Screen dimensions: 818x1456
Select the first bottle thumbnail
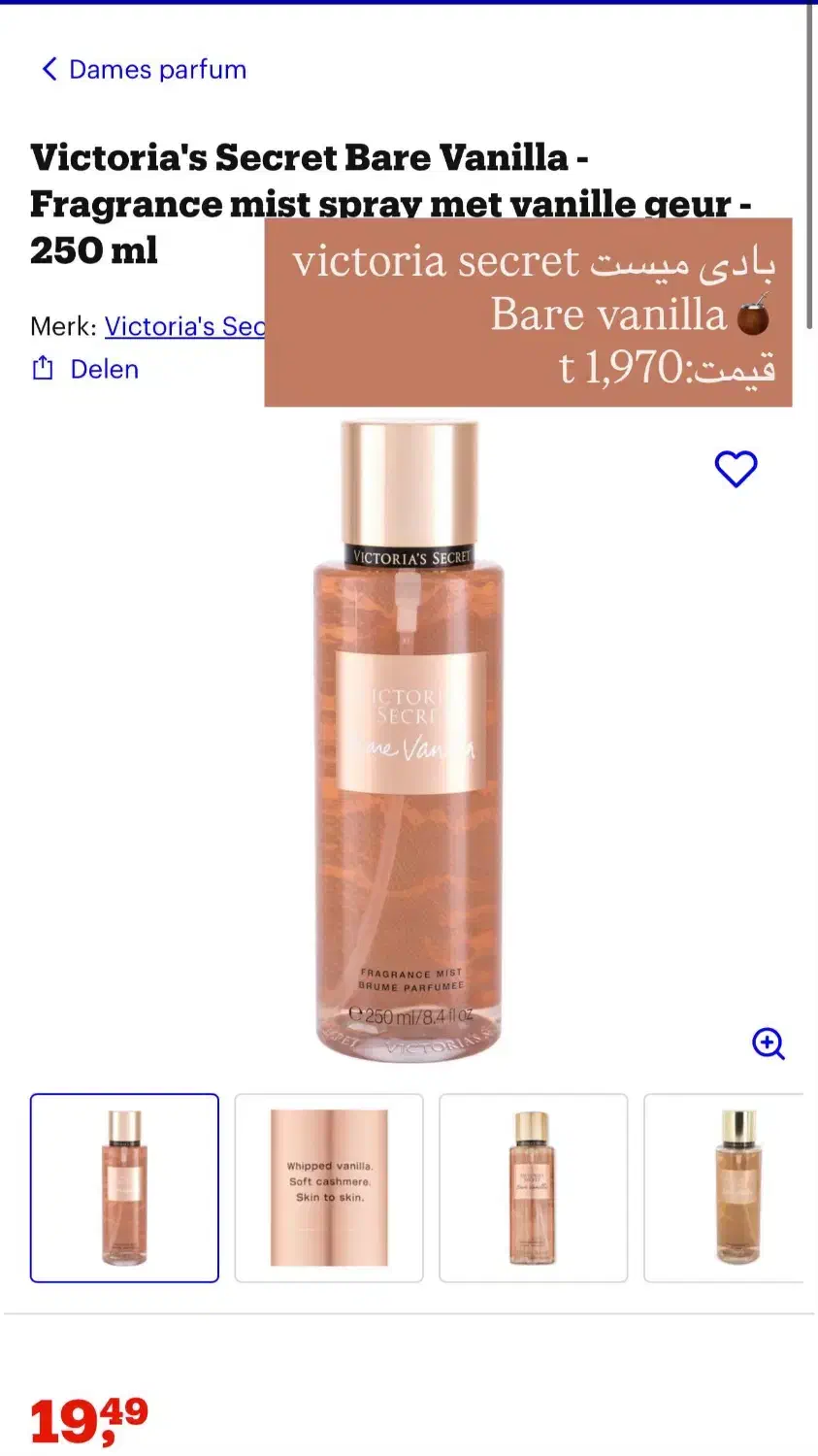[124, 1188]
